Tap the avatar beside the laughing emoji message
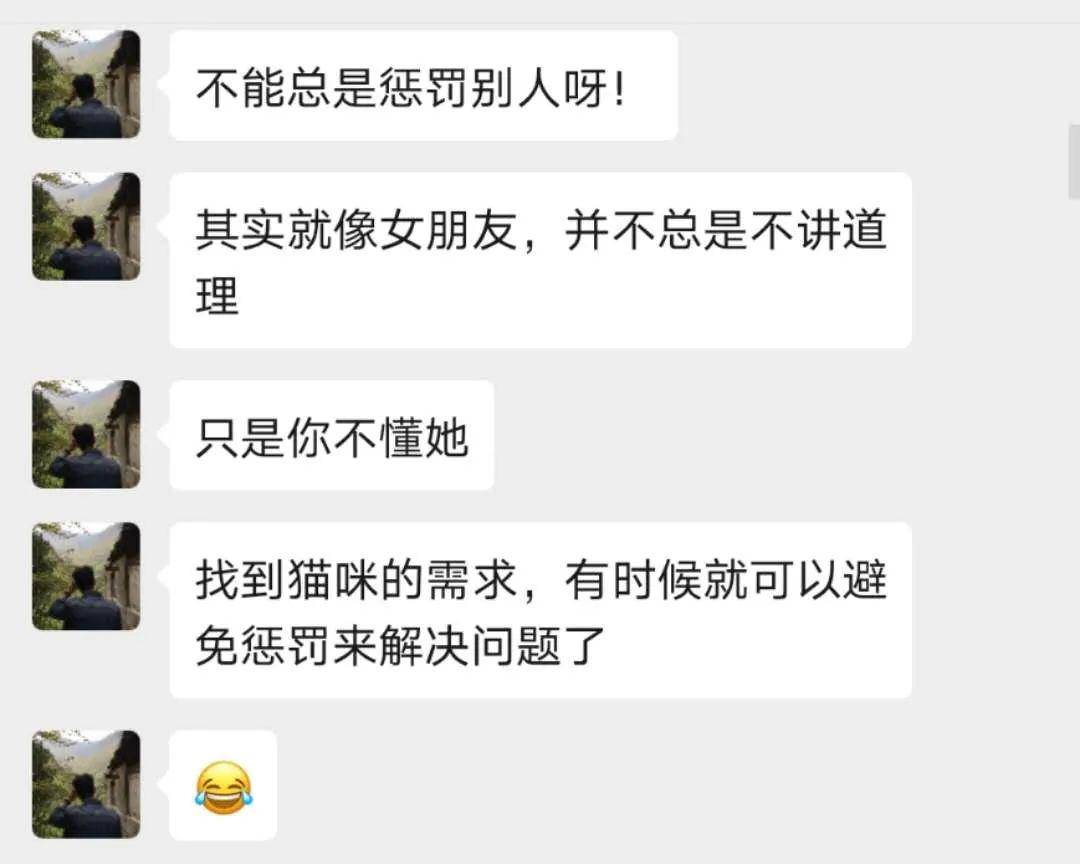The height and width of the screenshot is (864, 1080). point(86,784)
